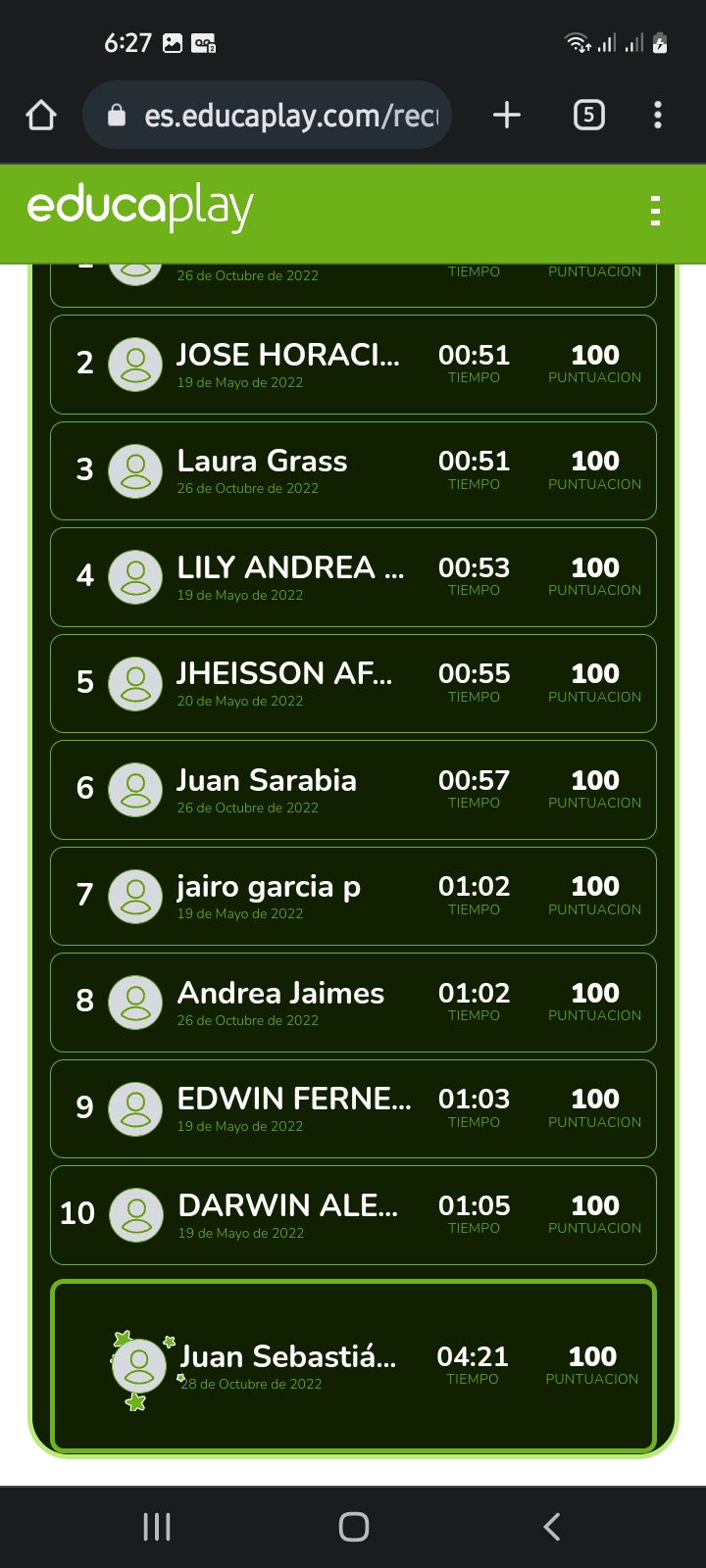Image resolution: width=706 pixels, height=1568 pixels.
Task: Open the browser overflow menu
Action: coord(657,116)
